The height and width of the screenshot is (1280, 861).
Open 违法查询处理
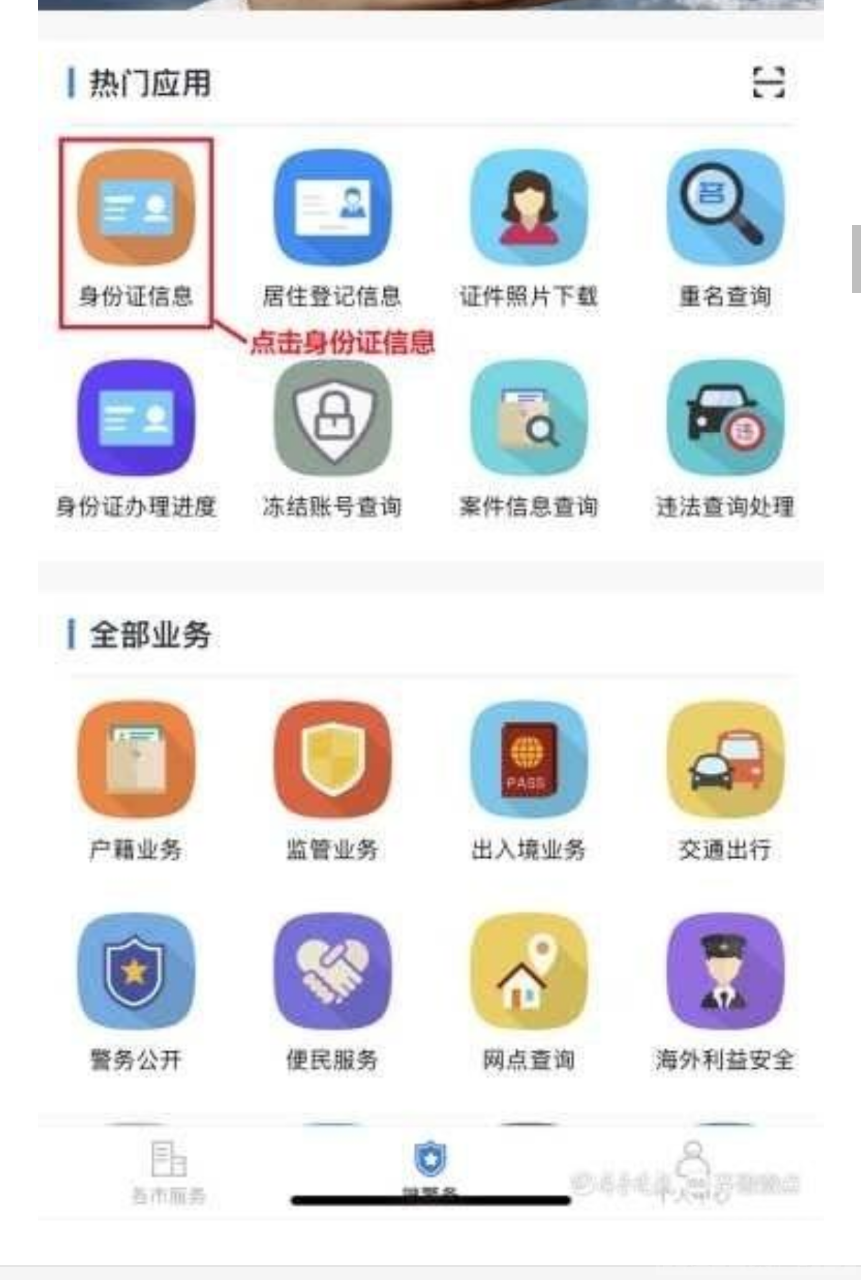pyautogui.click(x=725, y=418)
